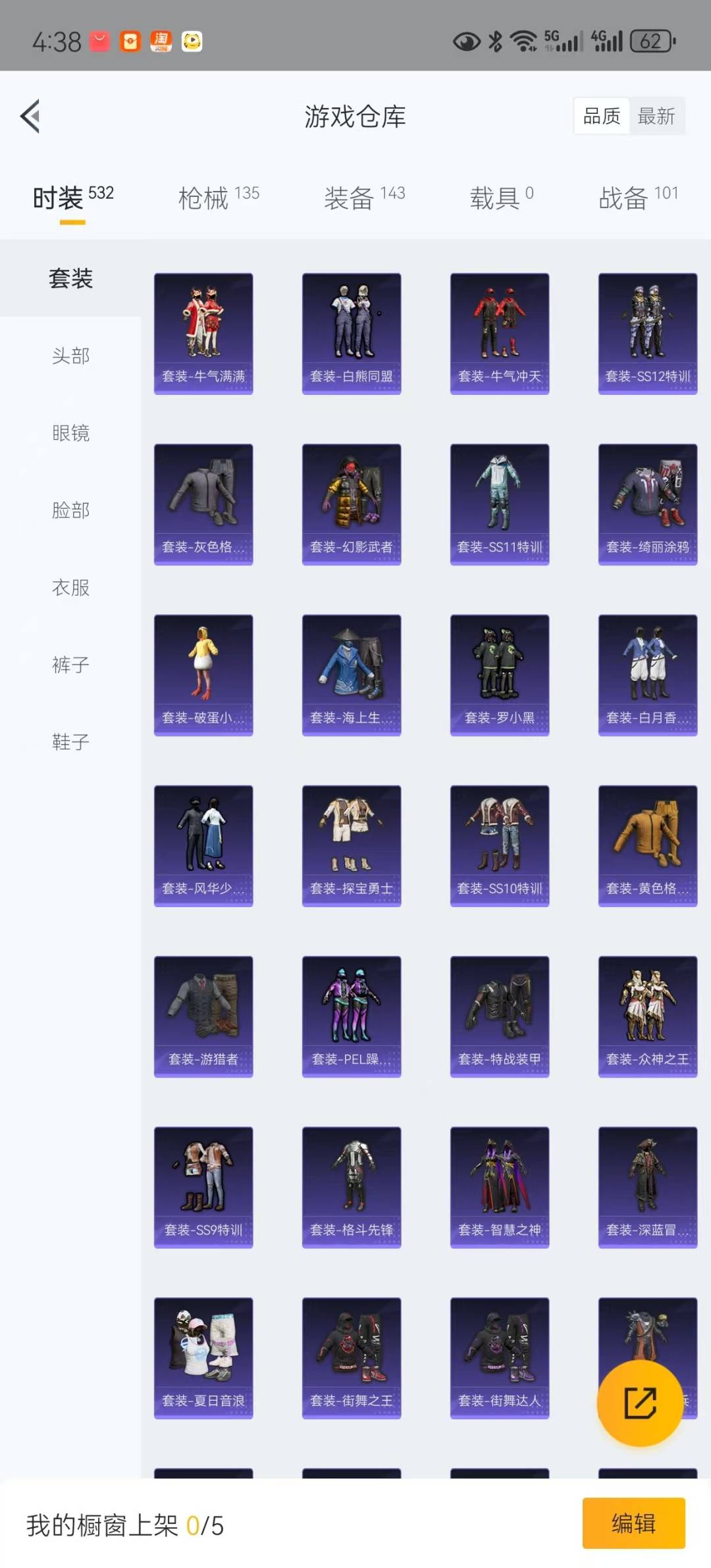
Task: Tap the yellow share floating button
Action: (640, 1403)
